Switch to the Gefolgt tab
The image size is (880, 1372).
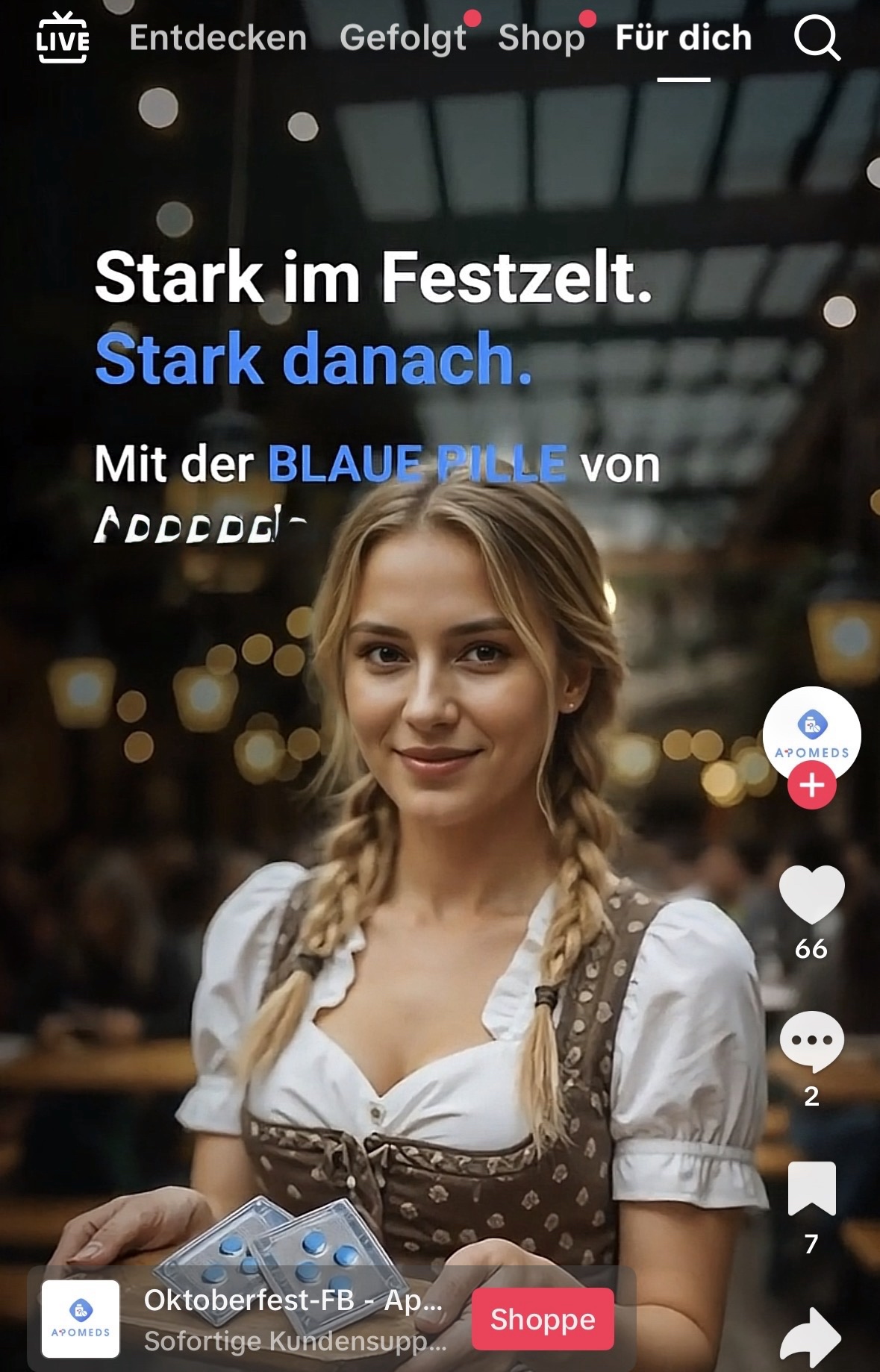click(x=402, y=38)
